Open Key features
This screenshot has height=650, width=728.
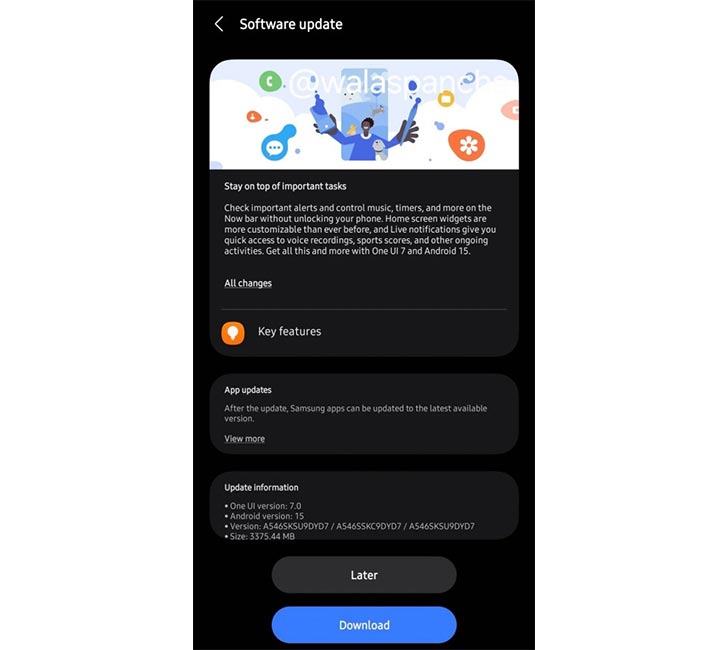289,332
